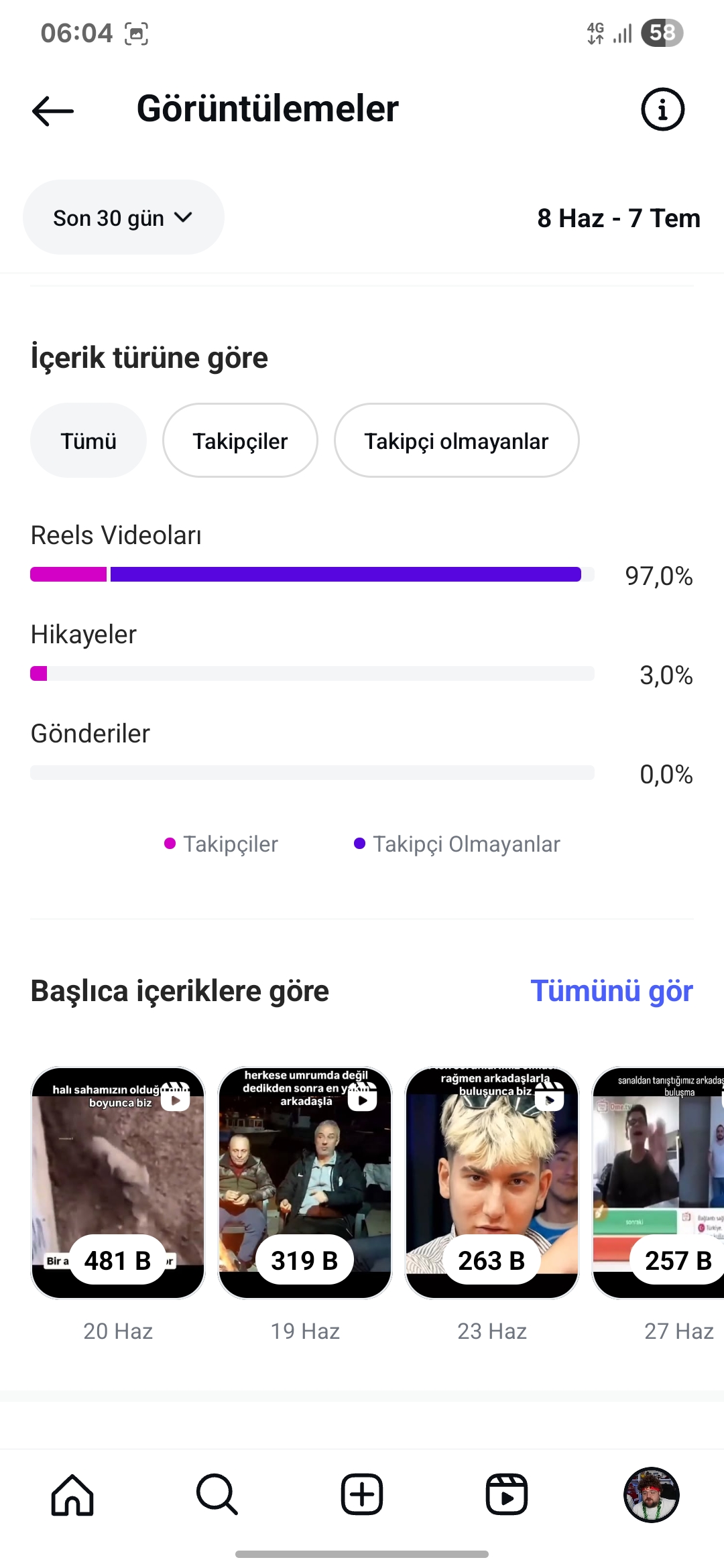Create a new post with plus button
The image size is (724, 1568).
(362, 1495)
